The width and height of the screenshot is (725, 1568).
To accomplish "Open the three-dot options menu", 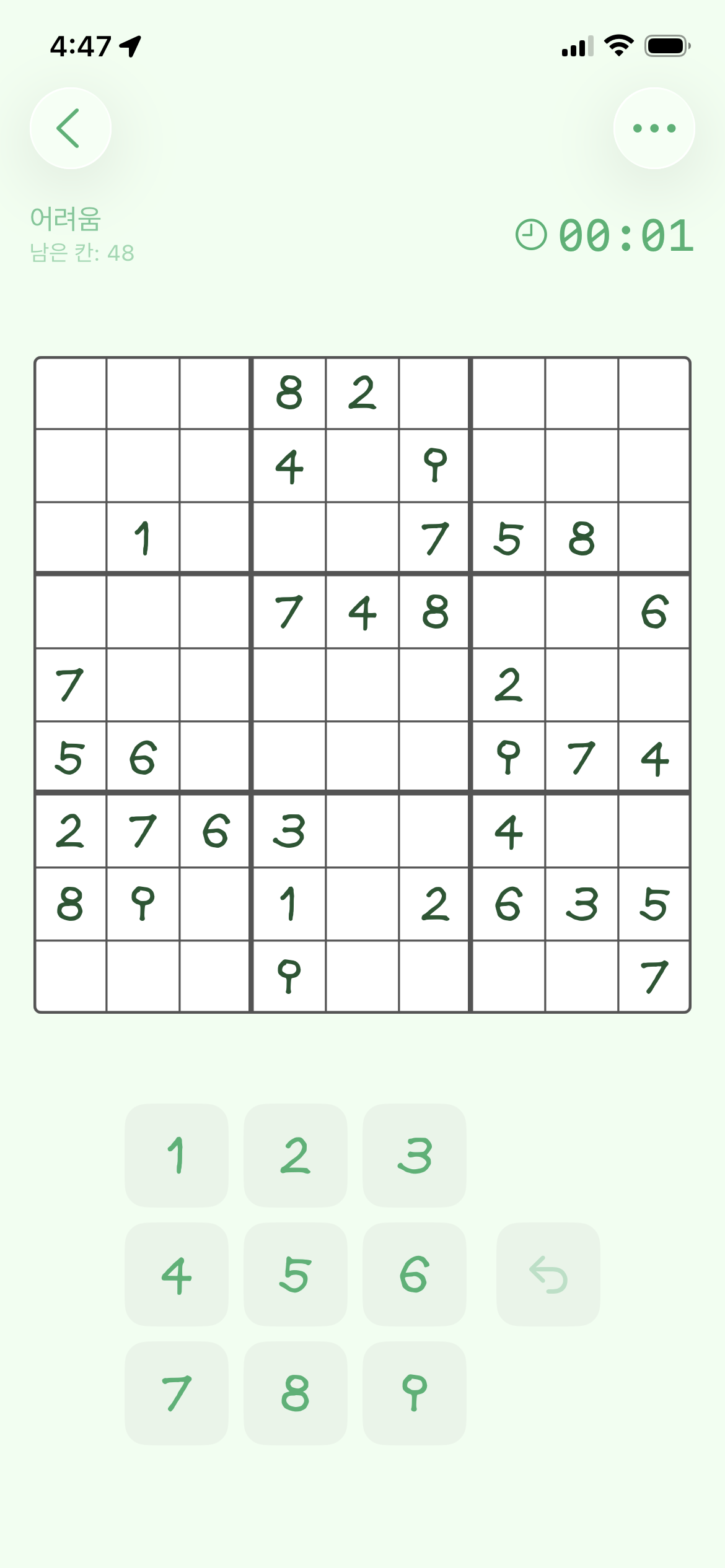I will pos(654,128).
